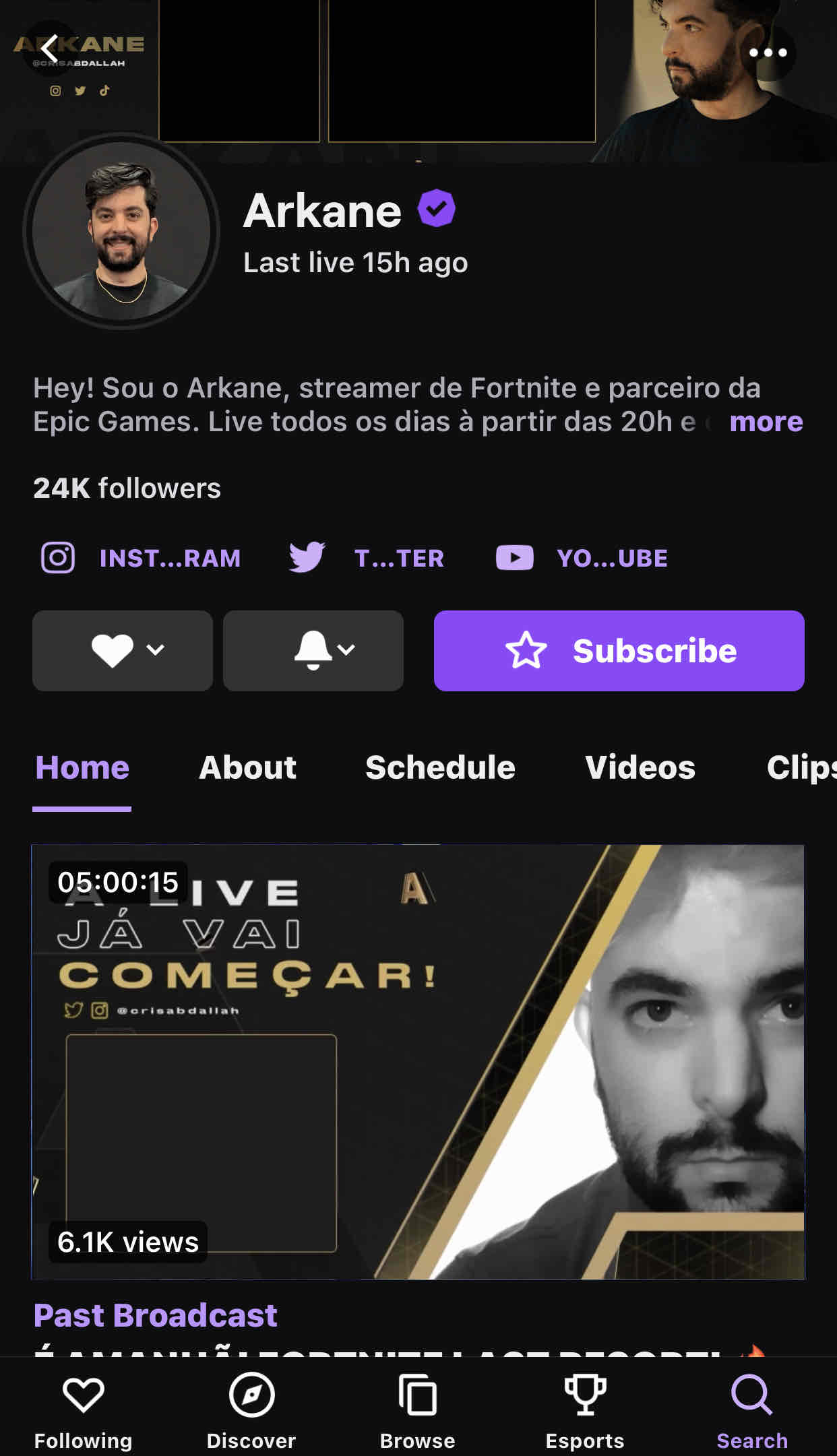This screenshot has height=1456, width=837.
Task: Subscribe to Arkane's channel
Action: pos(619,650)
